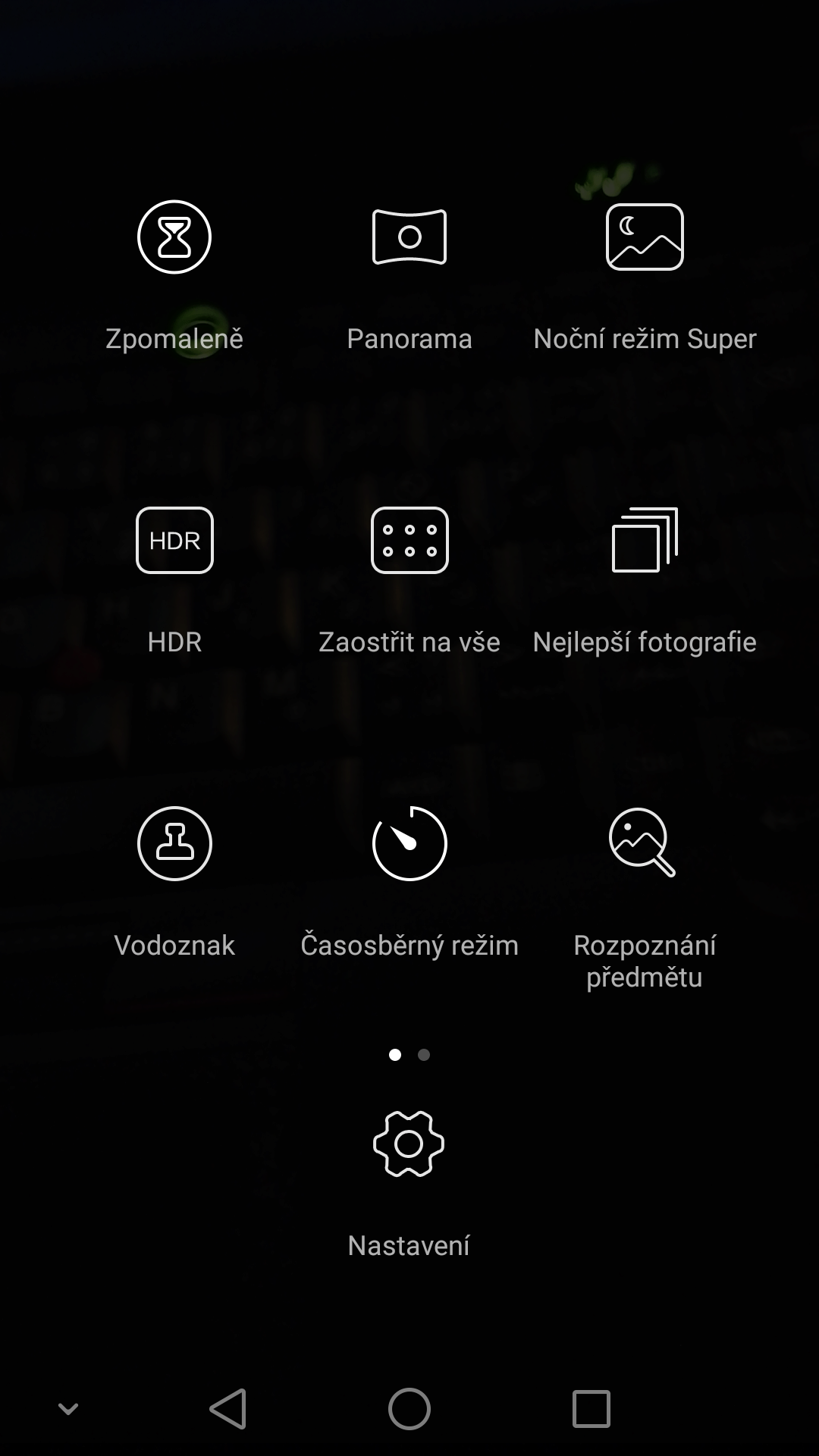The image size is (819, 1456).
Task: Jump to second page indicator dot
Action: point(424,1055)
